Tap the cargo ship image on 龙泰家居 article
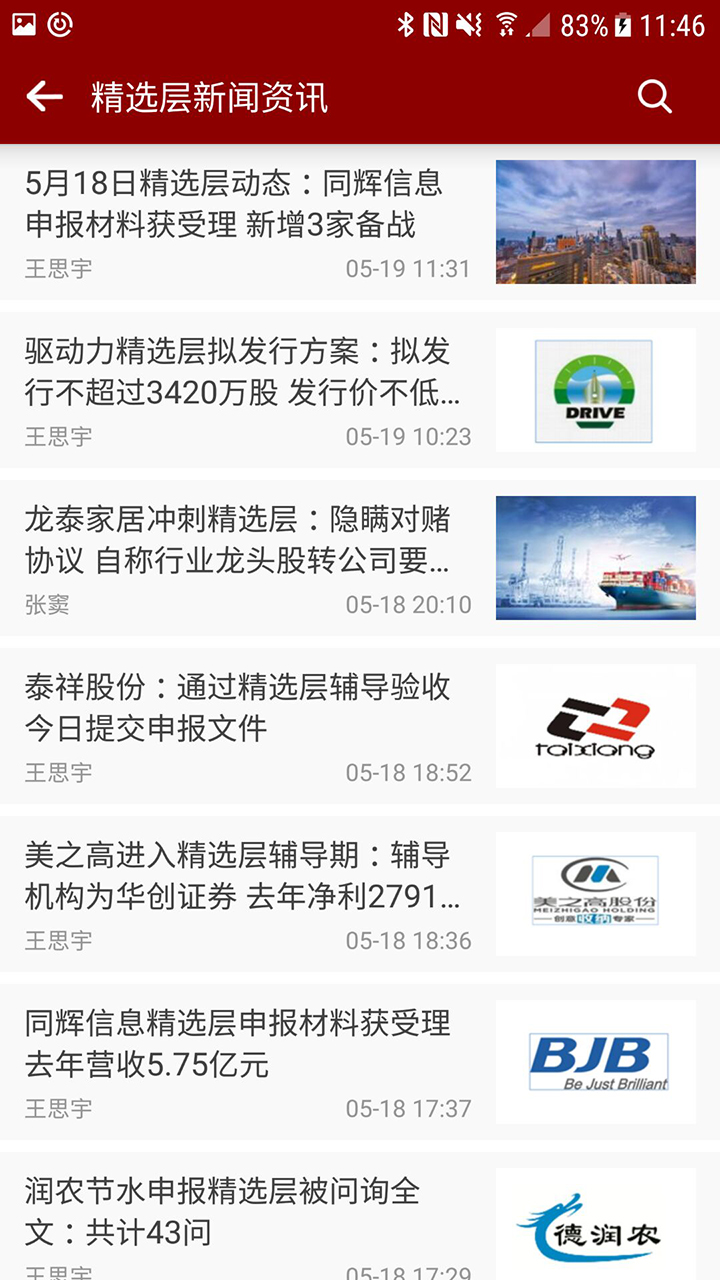 [x=595, y=557]
